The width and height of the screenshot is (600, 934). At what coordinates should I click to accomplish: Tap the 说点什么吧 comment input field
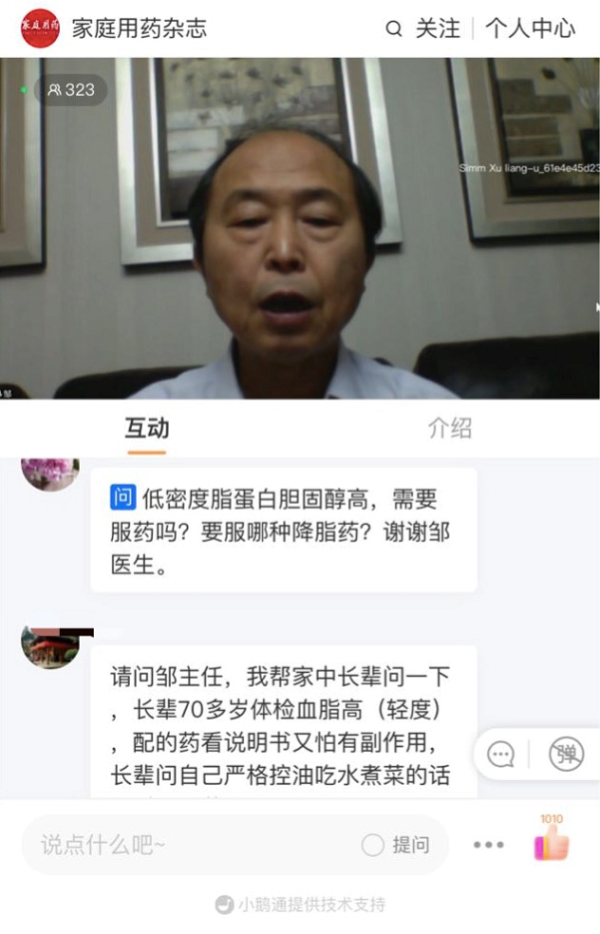(190, 845)
